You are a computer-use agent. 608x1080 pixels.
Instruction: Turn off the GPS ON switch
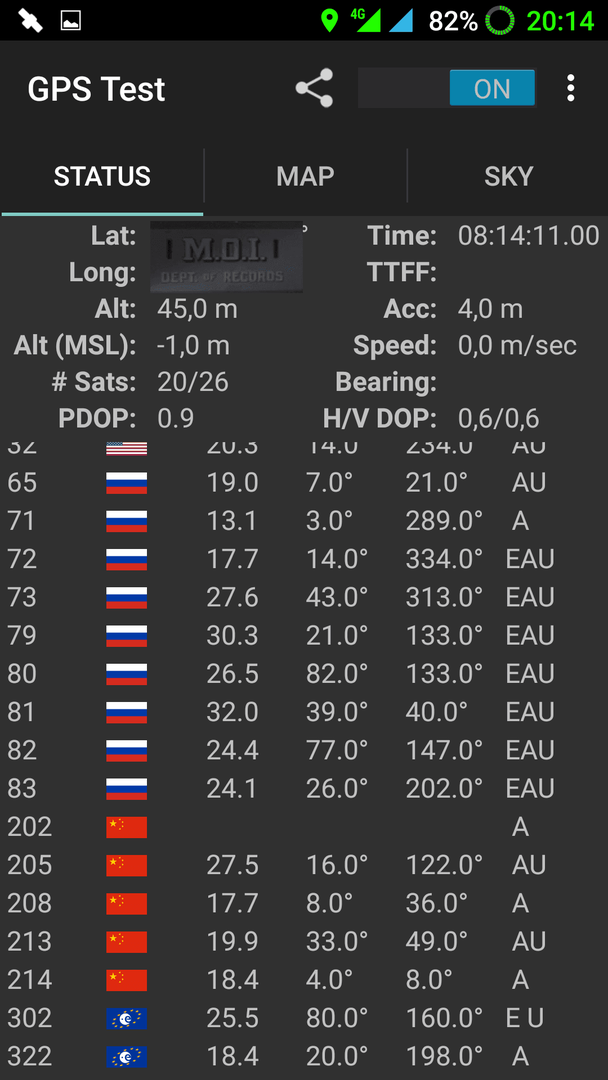(447, 87)
